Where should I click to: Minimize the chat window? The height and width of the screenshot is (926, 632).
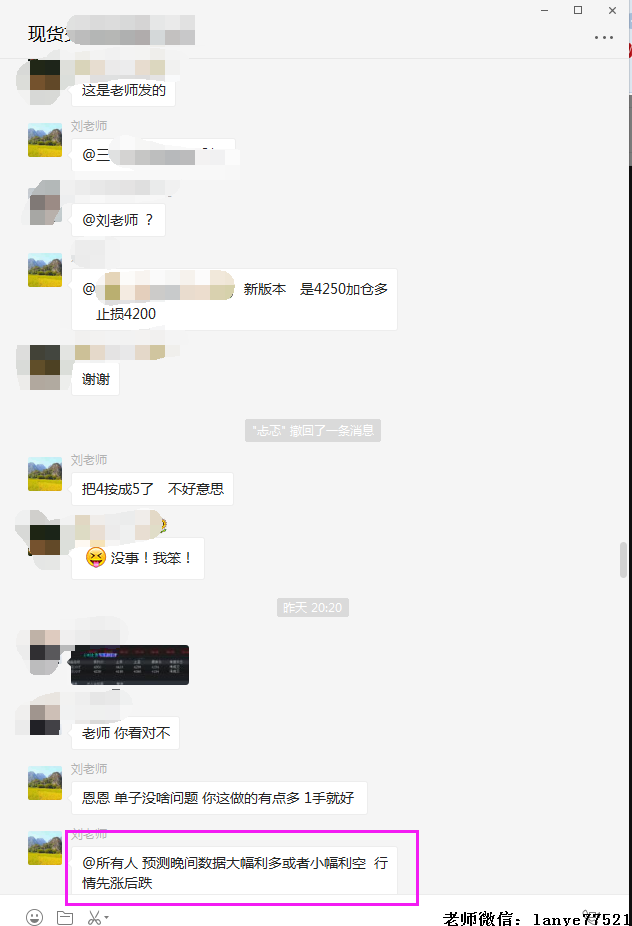tap(545, 10)
